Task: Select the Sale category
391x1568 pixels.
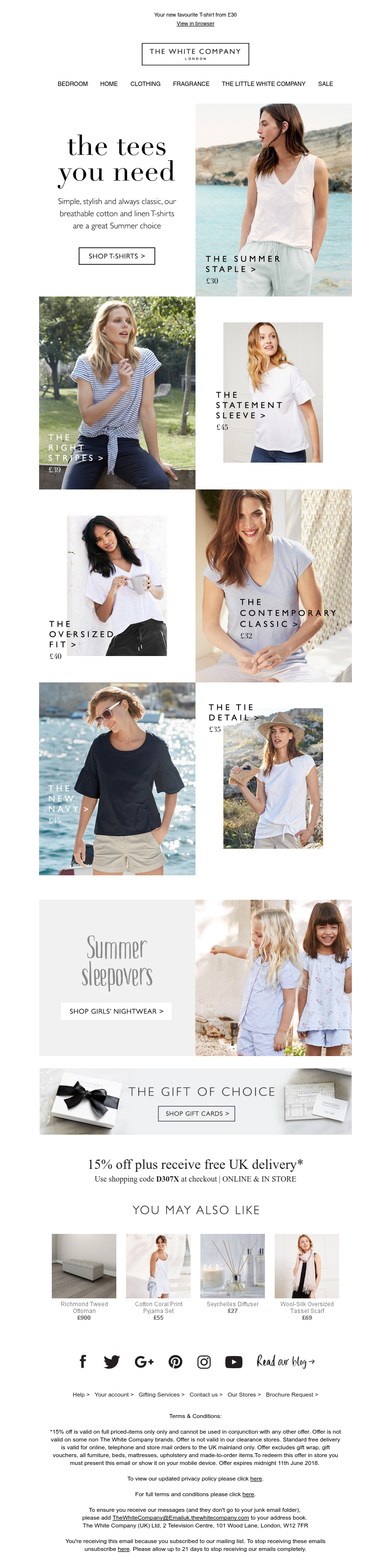Action: click(x=325, y=84)
